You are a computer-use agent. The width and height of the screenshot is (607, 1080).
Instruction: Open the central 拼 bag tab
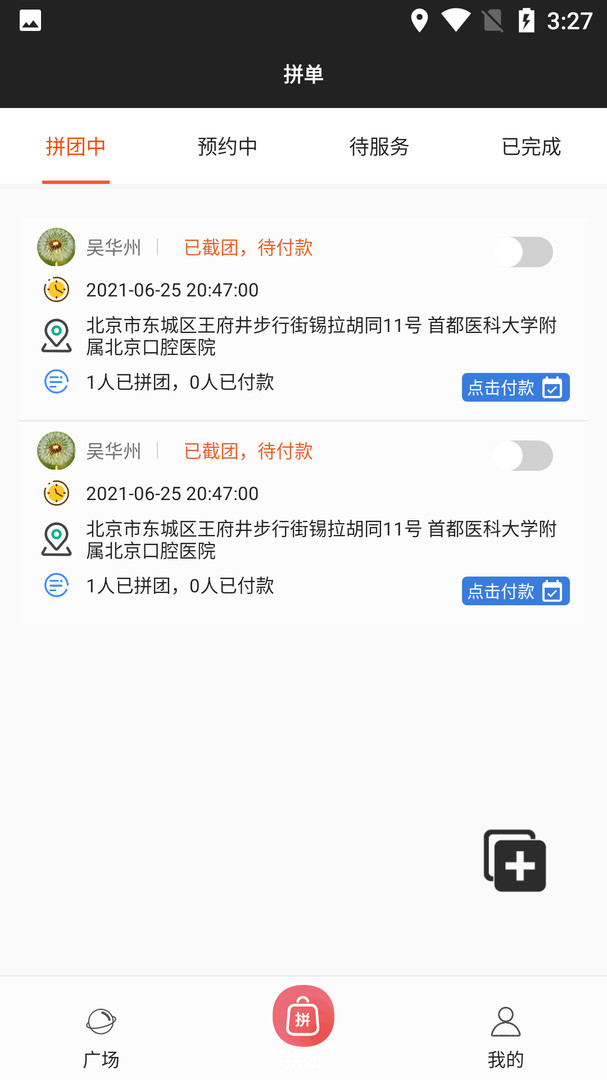[303, 1018]
